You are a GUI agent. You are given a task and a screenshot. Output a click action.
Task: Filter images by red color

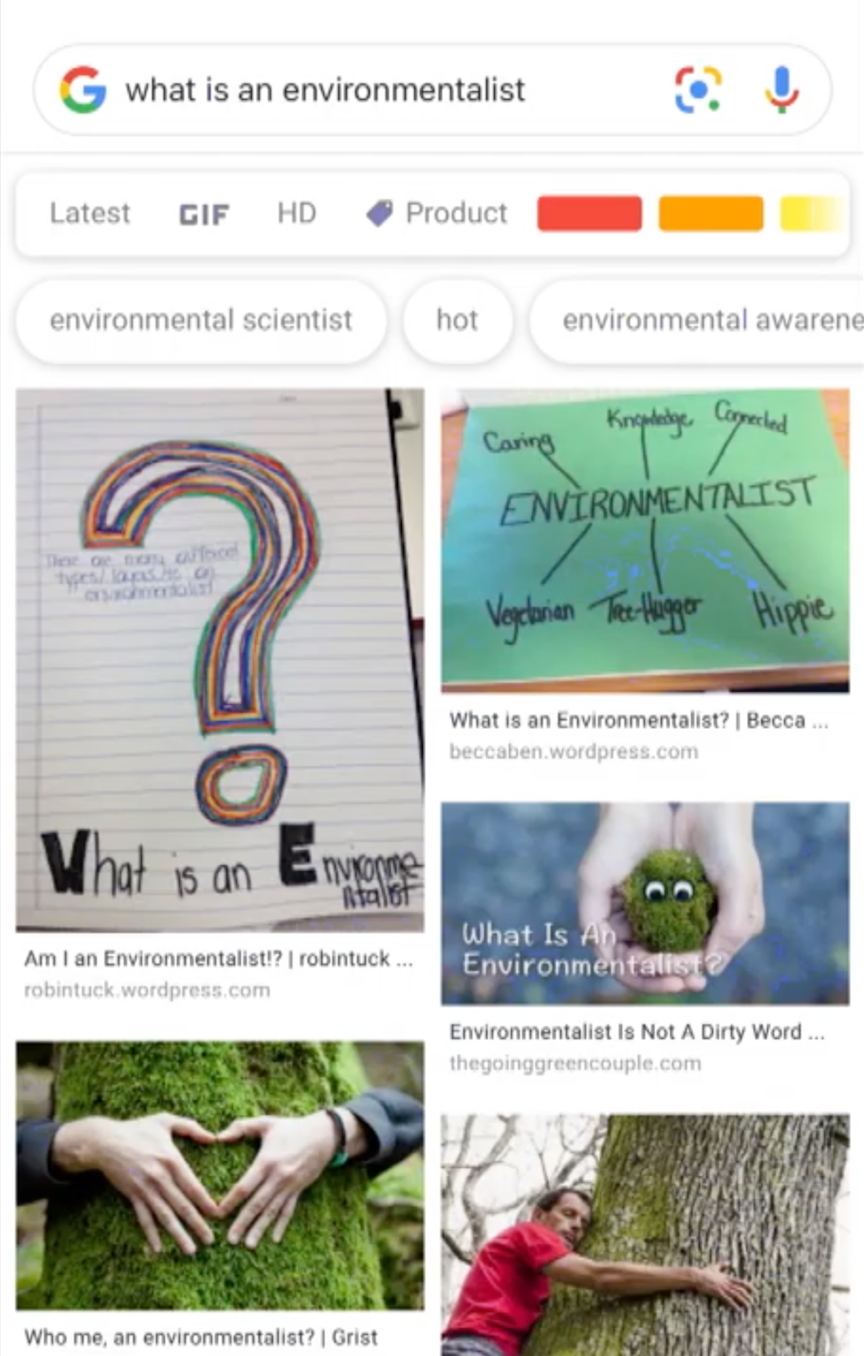point(589,213)
